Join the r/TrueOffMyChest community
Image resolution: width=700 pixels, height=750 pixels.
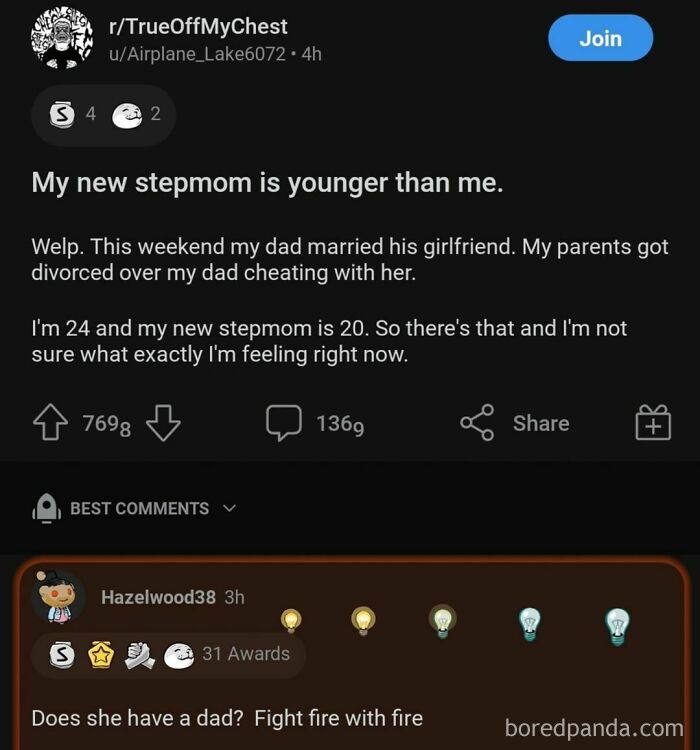pos(600,38)
